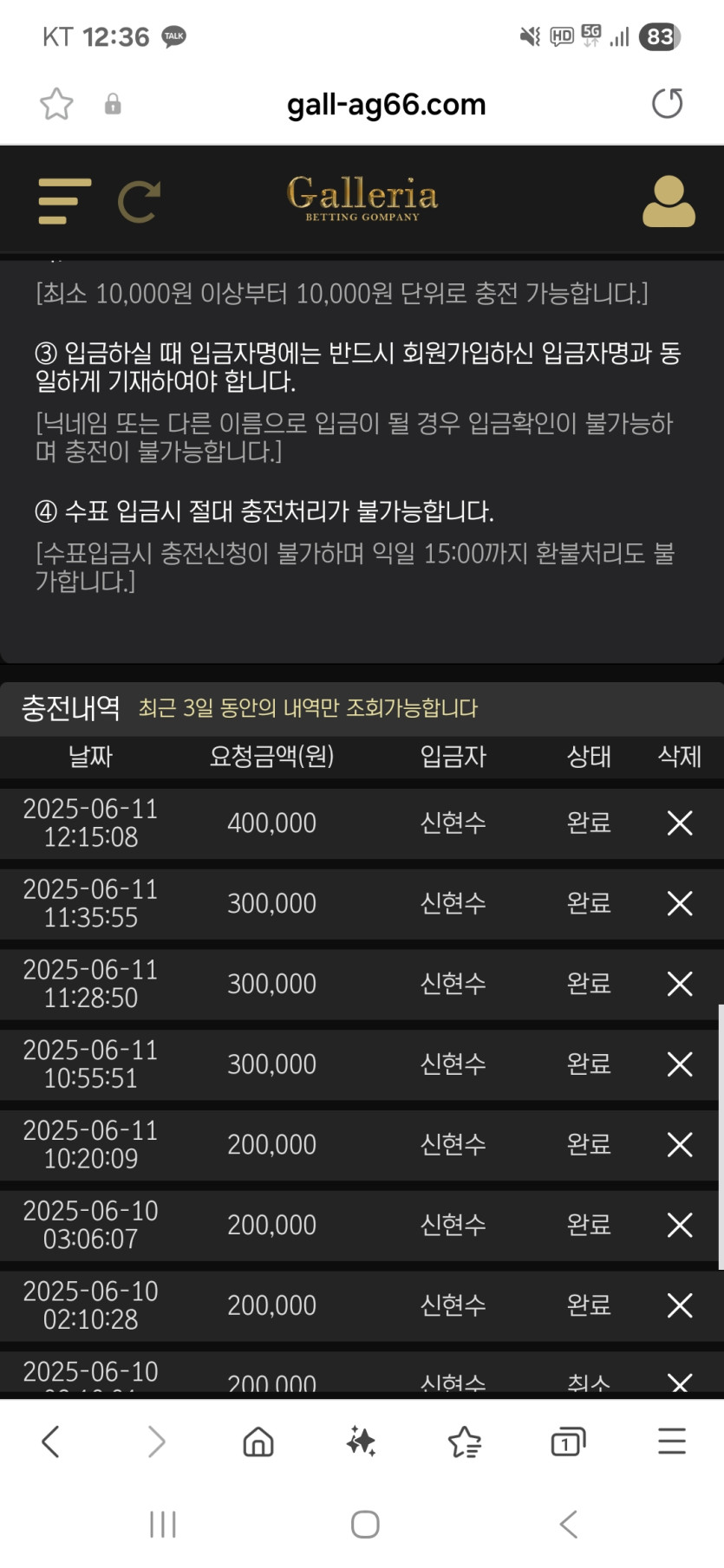Delete the 11:28:50 charge record
Viewport: 724px width, 1568px height.
click(x=680, y=984)
